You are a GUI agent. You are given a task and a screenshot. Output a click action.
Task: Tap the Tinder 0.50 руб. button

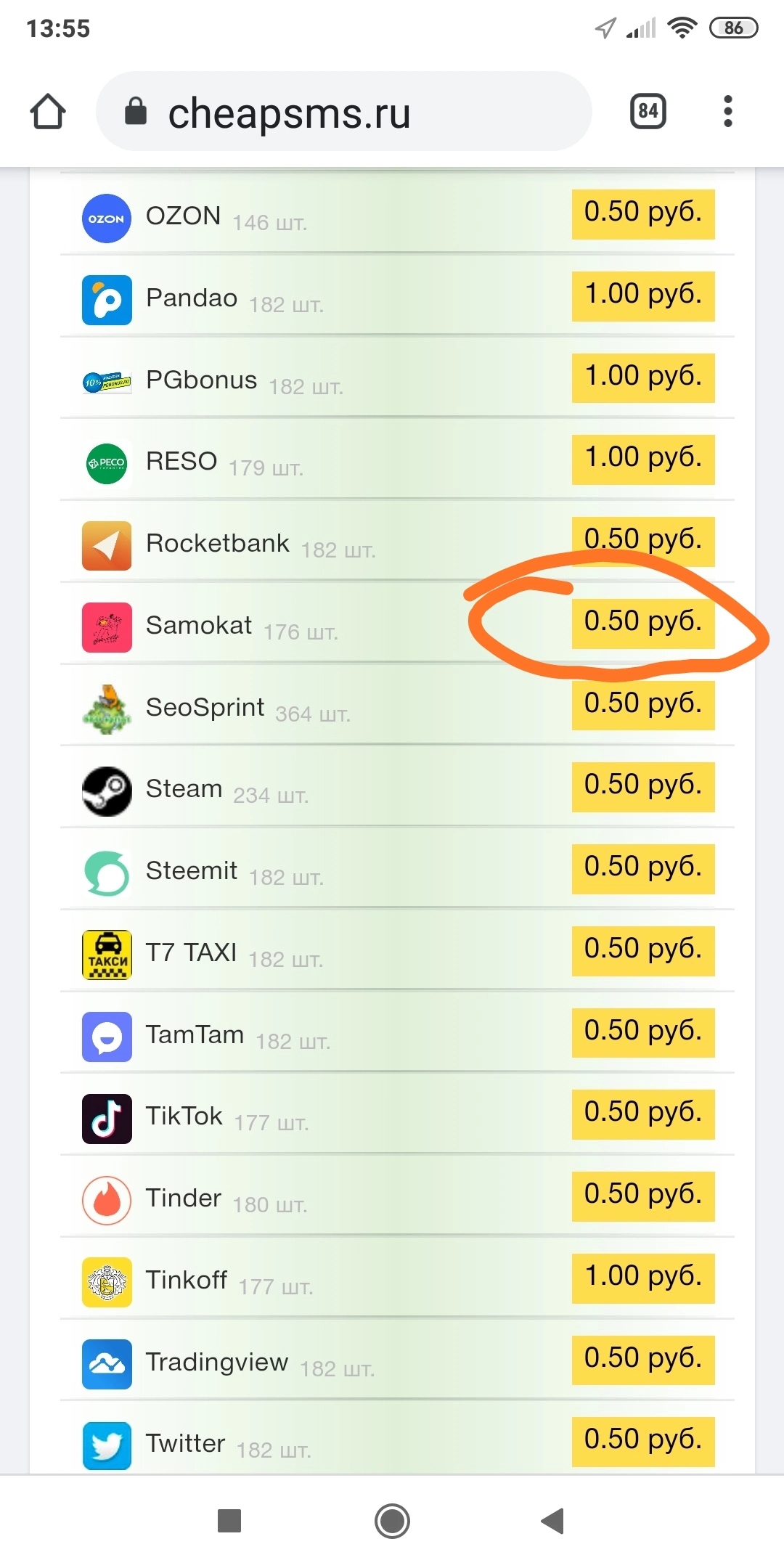pos(643,1196)
